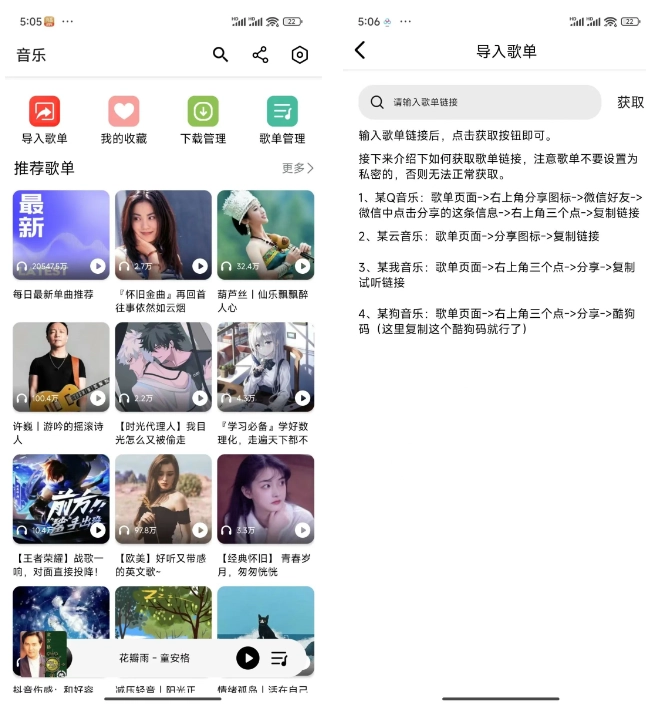Open the 【经典怀旧】青春岁月 playlist

click(265, 499)
